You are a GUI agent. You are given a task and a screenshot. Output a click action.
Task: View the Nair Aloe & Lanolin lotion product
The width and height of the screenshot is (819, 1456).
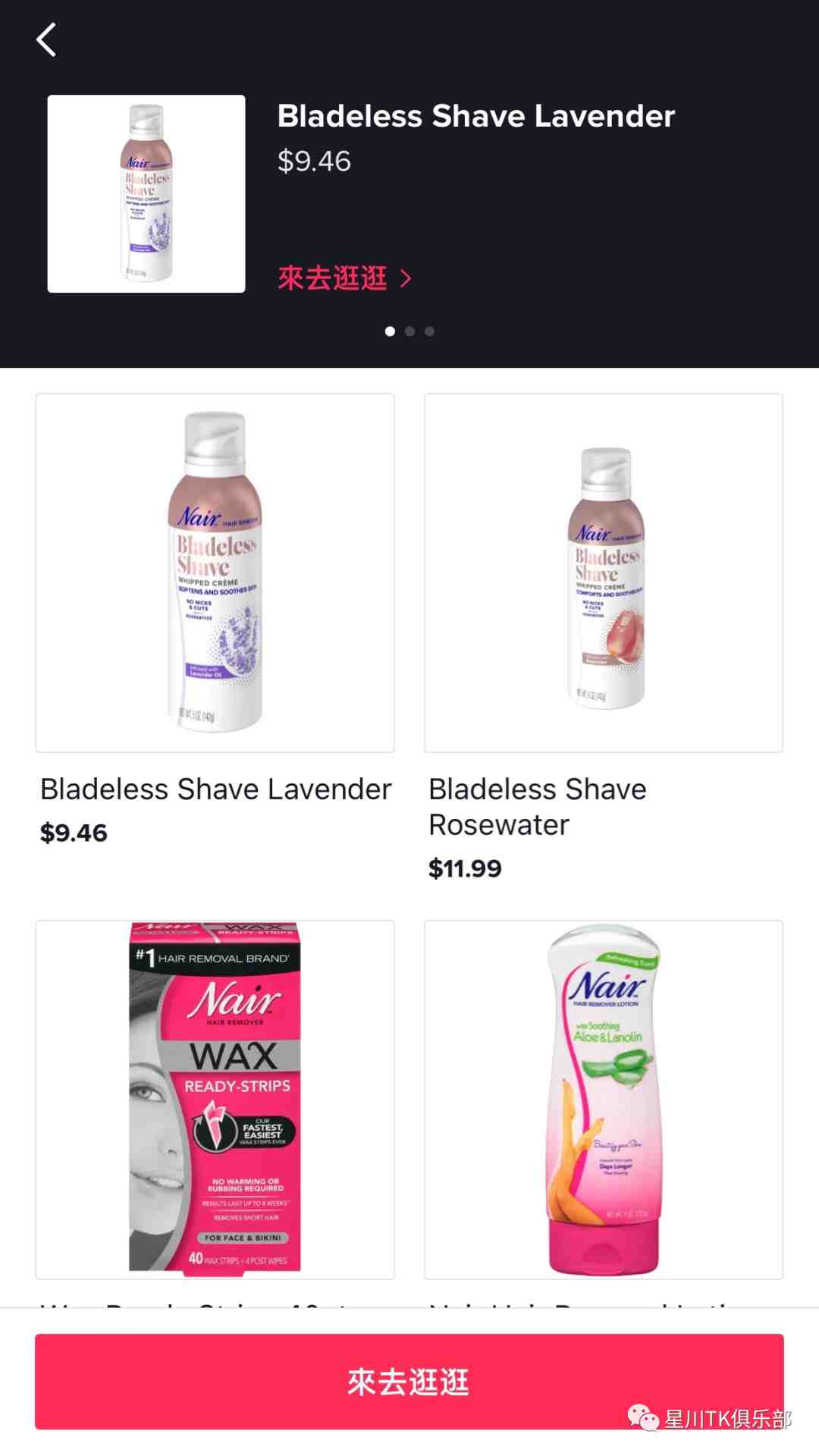604,1100
